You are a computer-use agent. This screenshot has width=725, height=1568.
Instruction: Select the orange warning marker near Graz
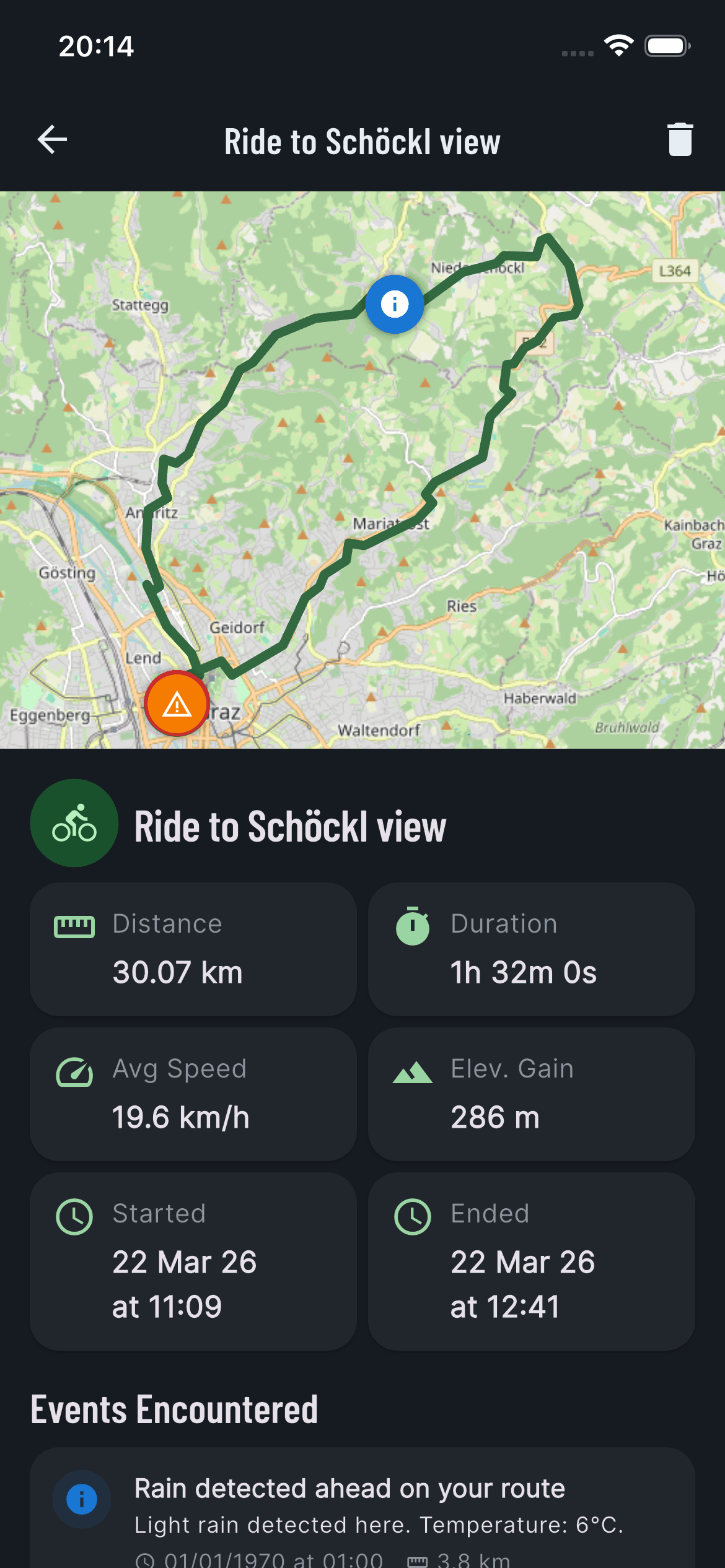click(177, 703)
